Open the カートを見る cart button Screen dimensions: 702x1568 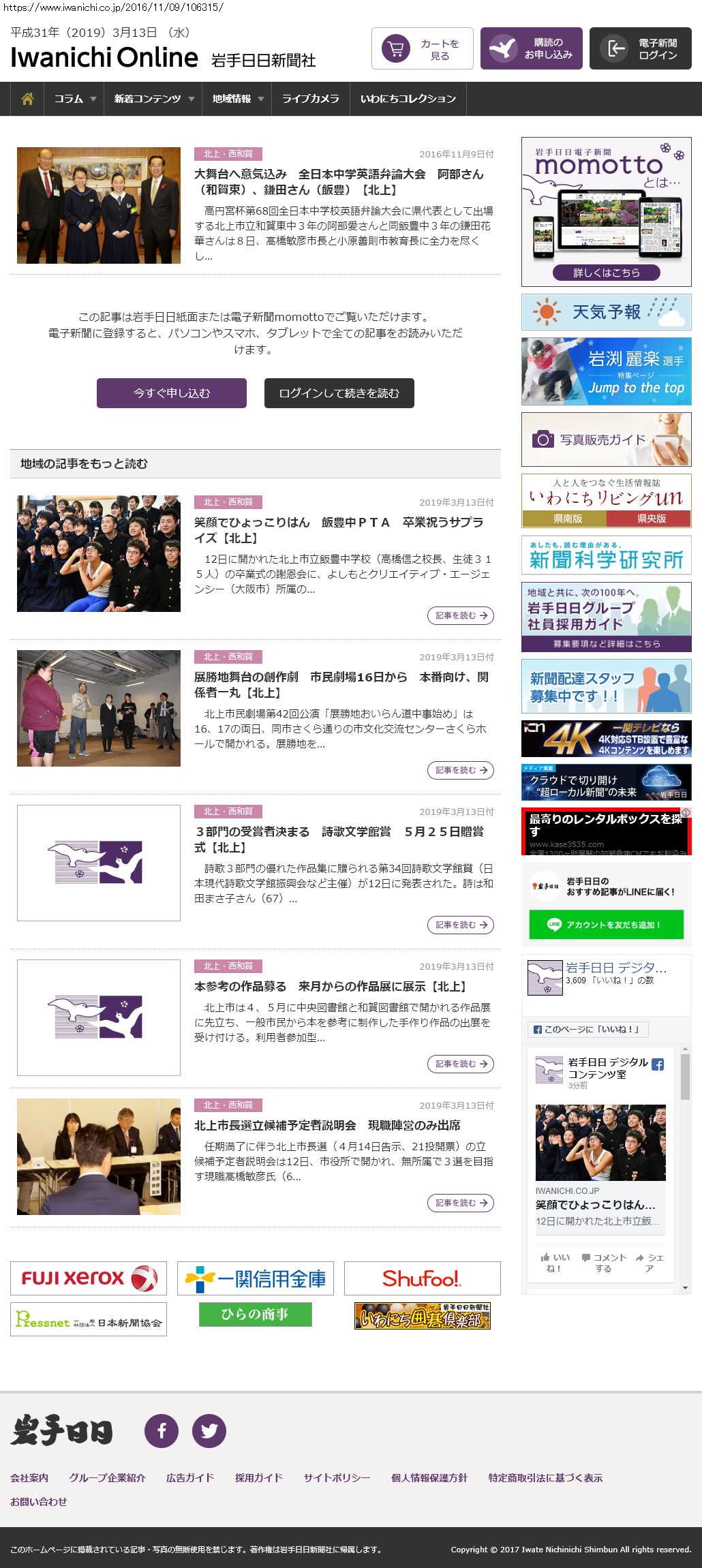tap(423, 48)
